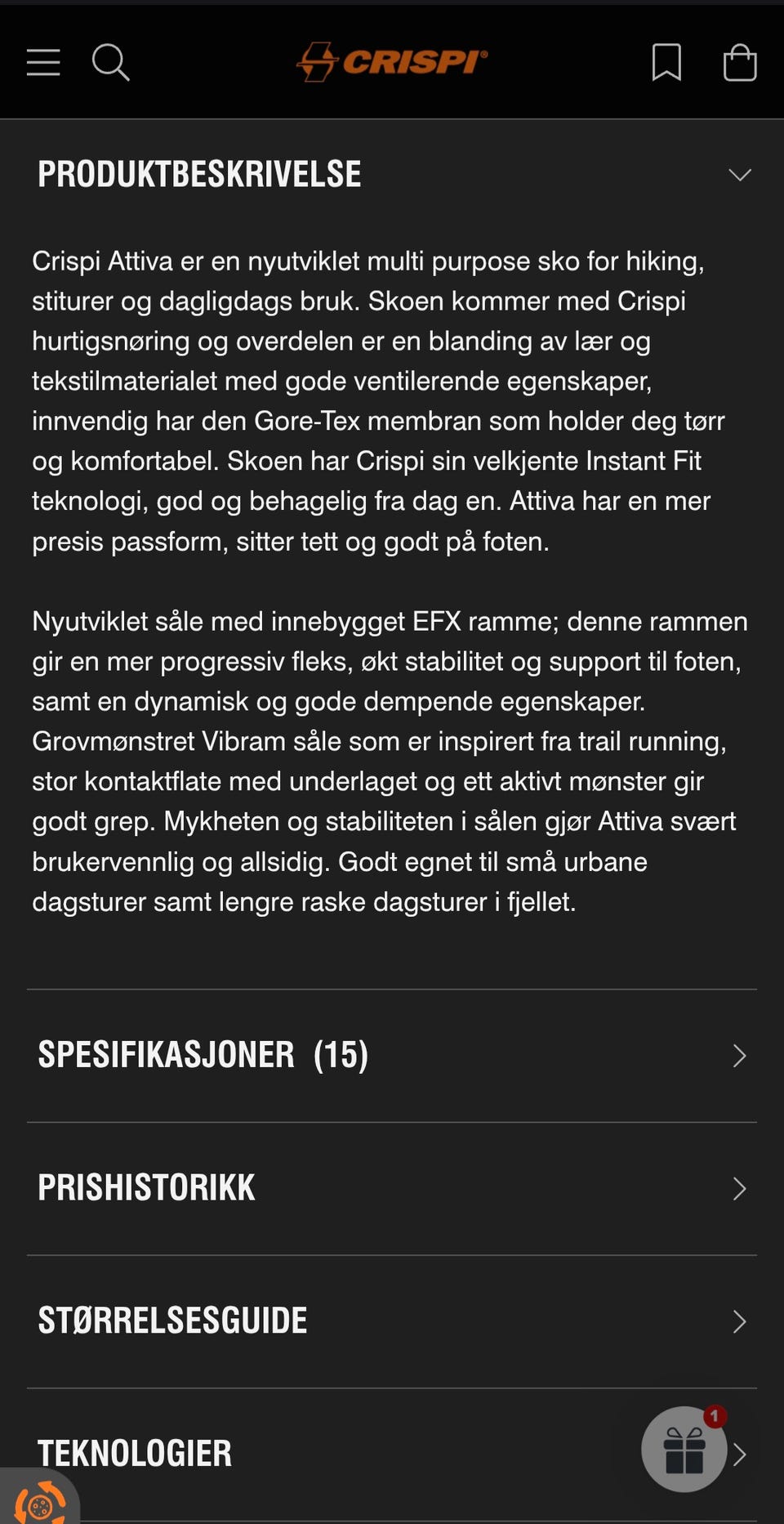784x1524 pixels.
Task: Click the Størrelsesguide label
Action: pos(171,1320)
